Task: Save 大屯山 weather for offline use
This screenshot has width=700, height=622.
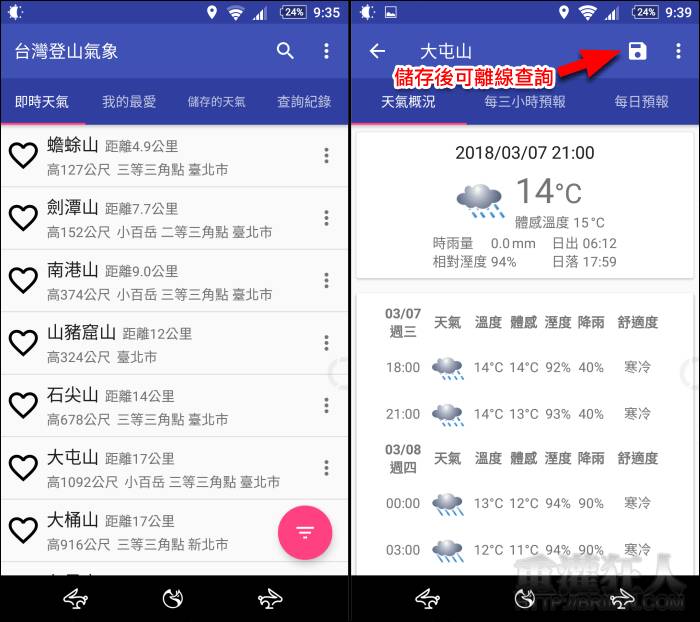Action: pos(638,51)
